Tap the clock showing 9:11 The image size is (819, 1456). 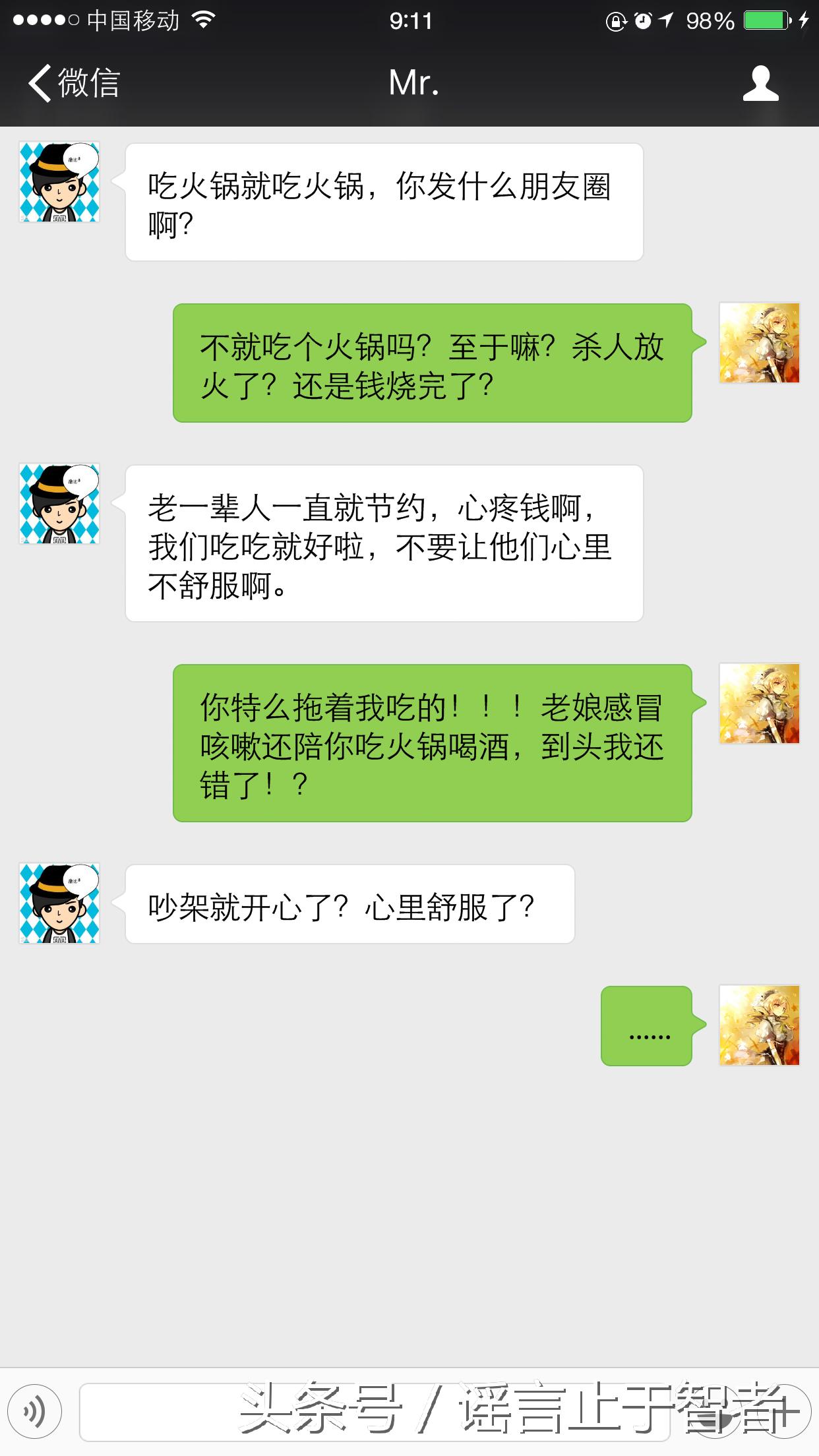[409, 20]
